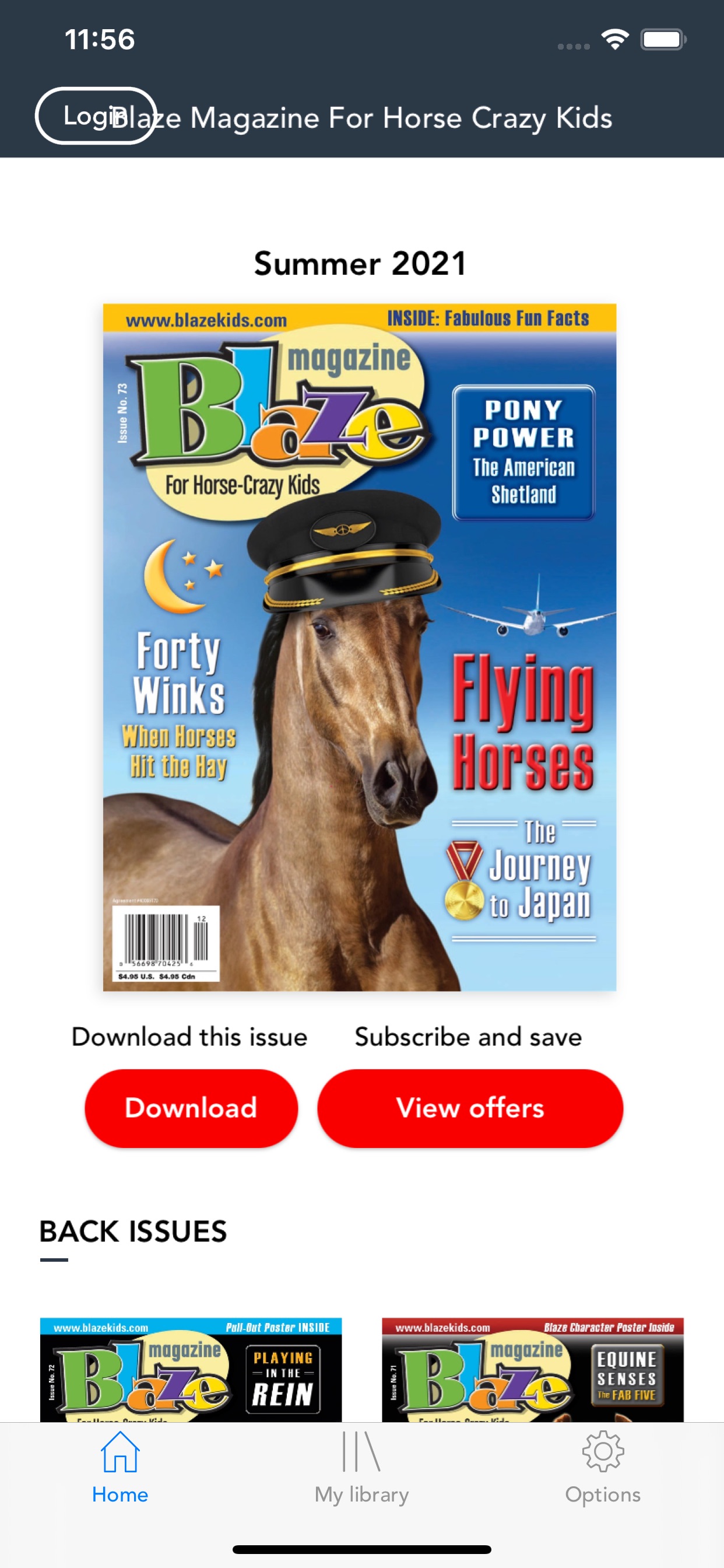Open back issue Equine Senses
The width and height of the screenshot is (724, 1568).
pyautogui.click(x=532, y=1370)
